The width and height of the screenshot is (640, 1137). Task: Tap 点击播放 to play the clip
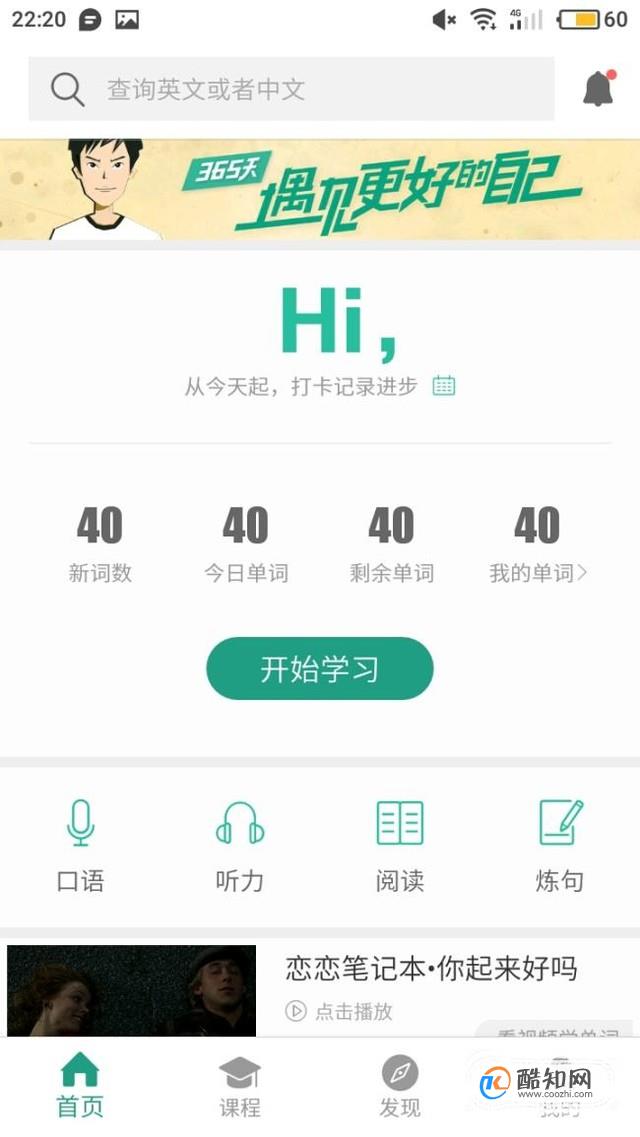(x=340, y=1011)
